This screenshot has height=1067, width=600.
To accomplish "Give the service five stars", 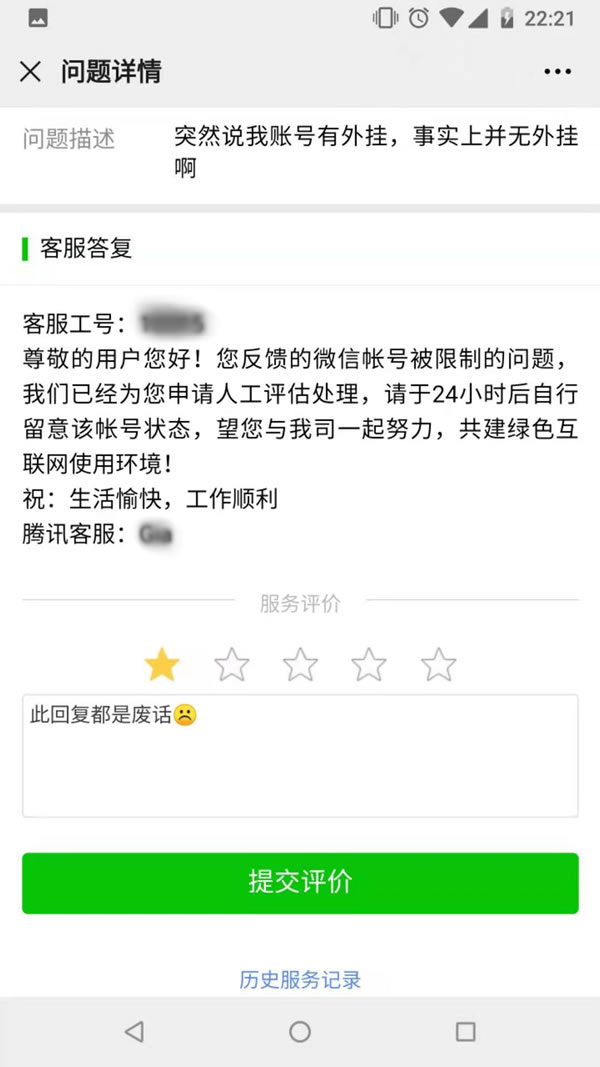I will coord(438,665).
